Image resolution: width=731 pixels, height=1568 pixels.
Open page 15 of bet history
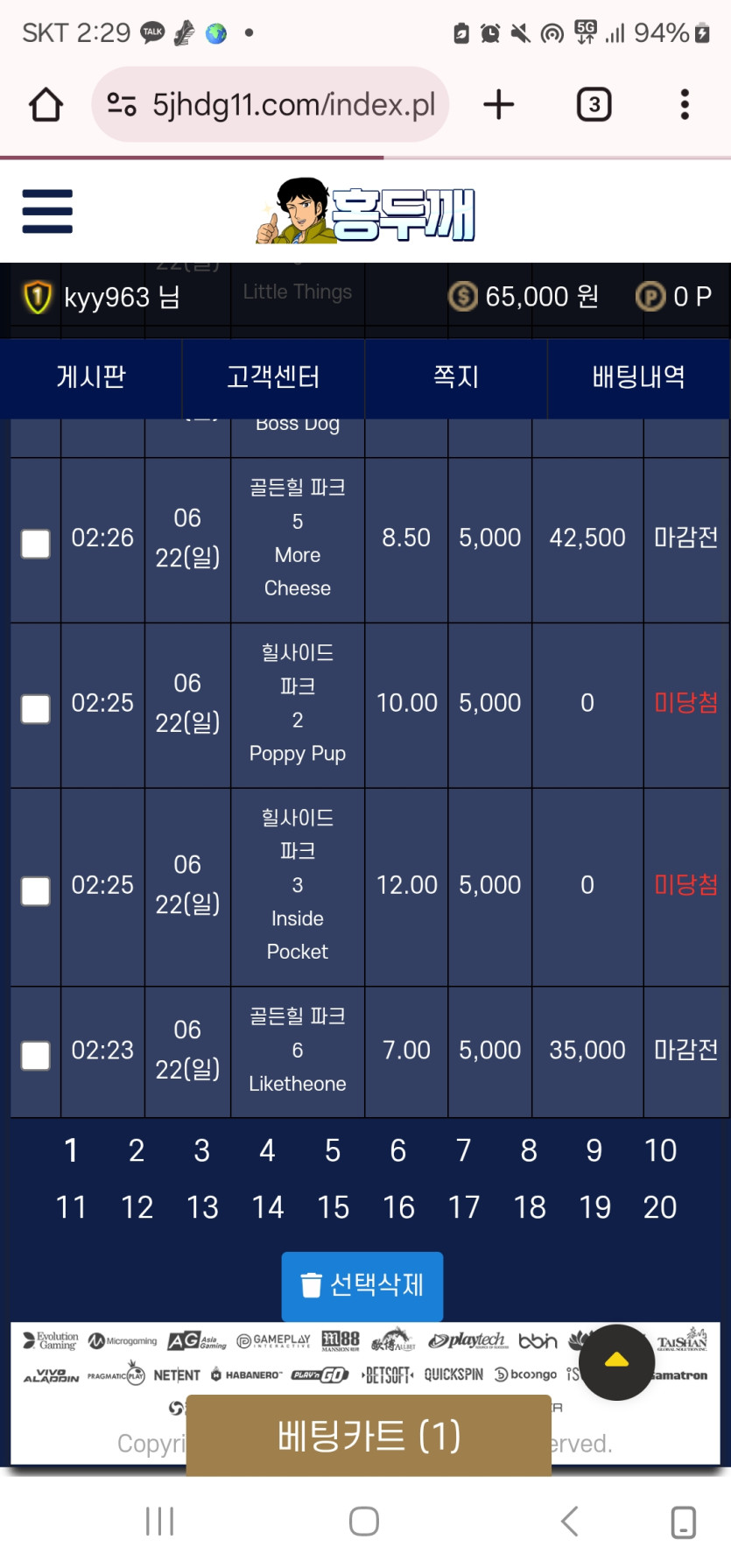click(x=333, y=1207)
